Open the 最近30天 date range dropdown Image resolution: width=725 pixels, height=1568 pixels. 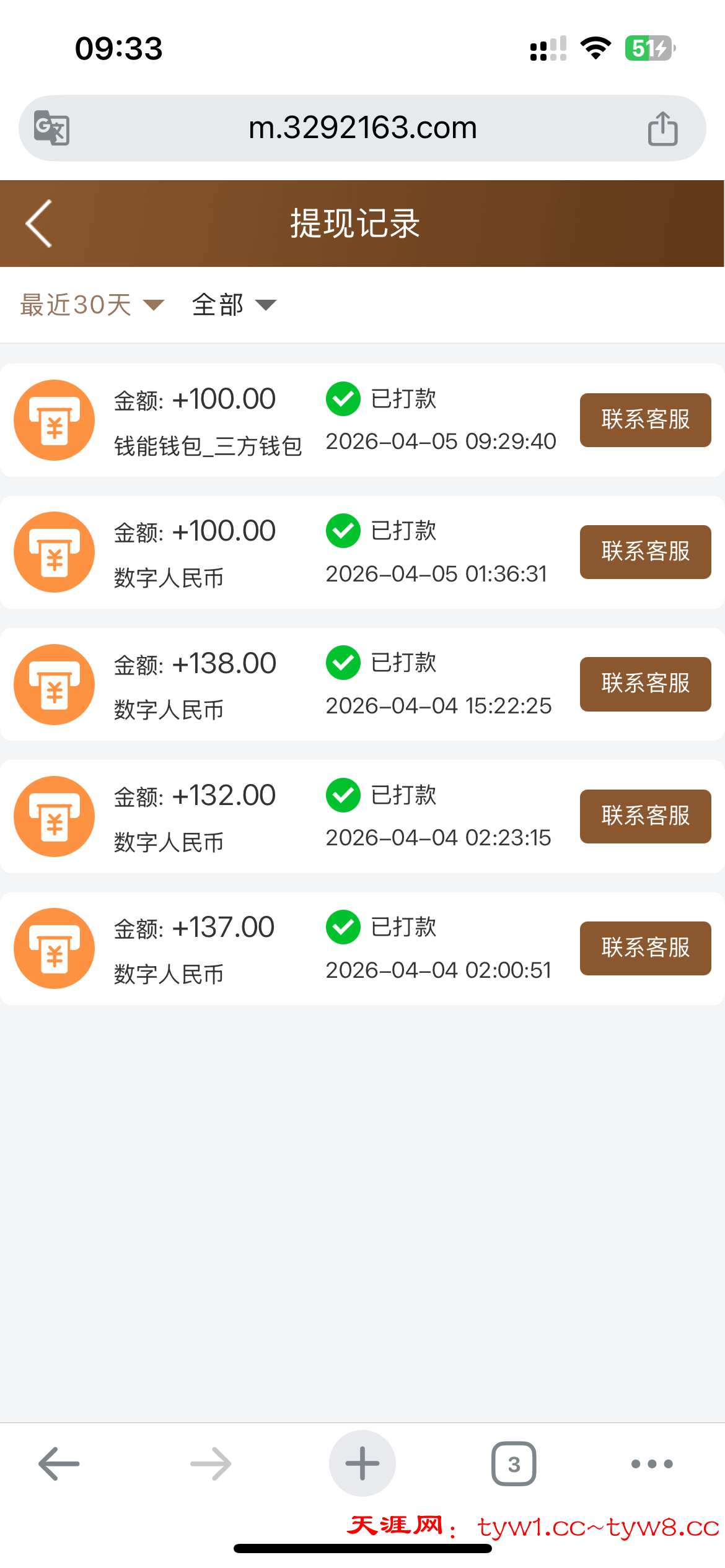point(92,305)
